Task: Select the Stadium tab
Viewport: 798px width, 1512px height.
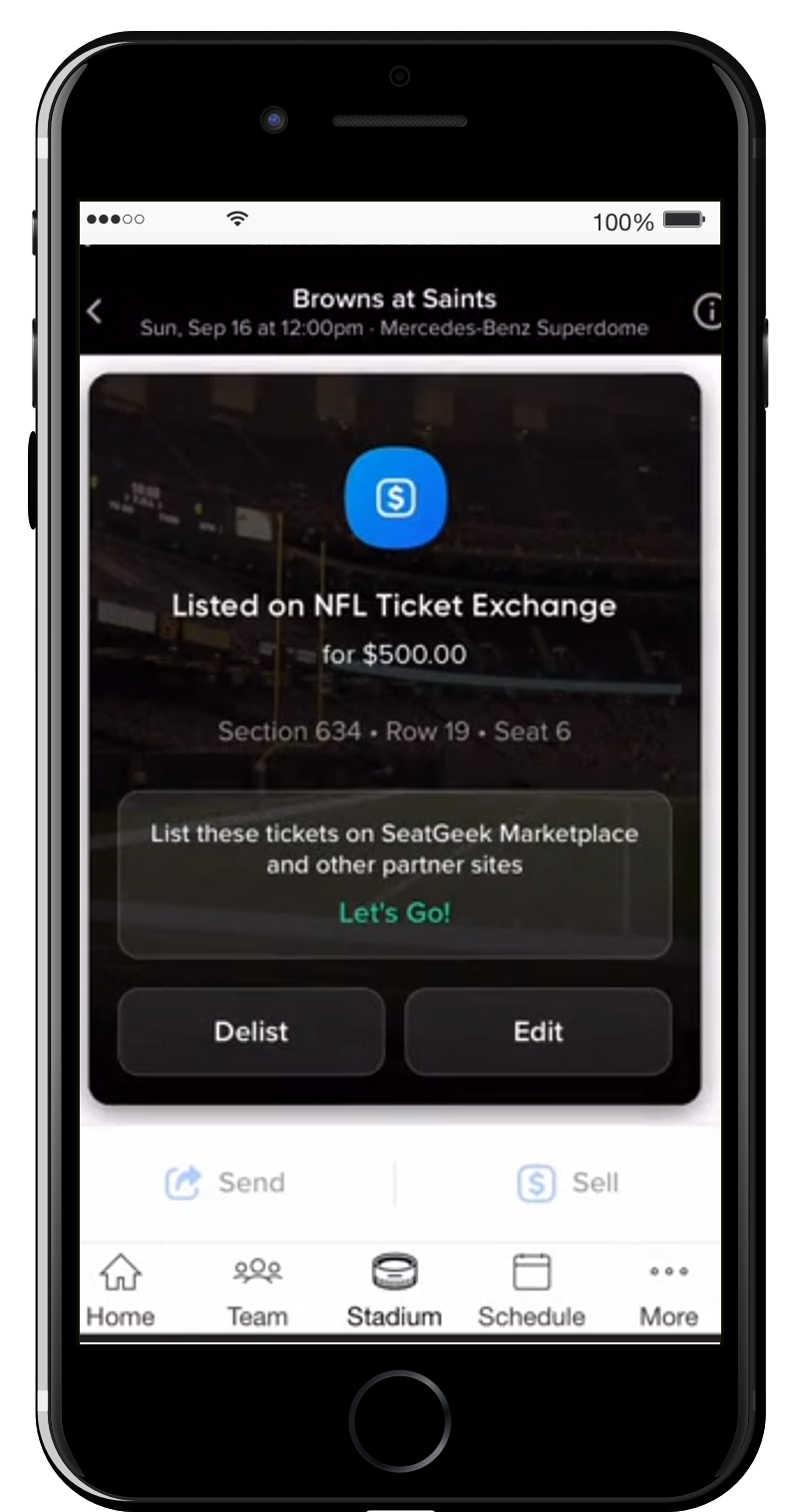Action: point(394,1291)
